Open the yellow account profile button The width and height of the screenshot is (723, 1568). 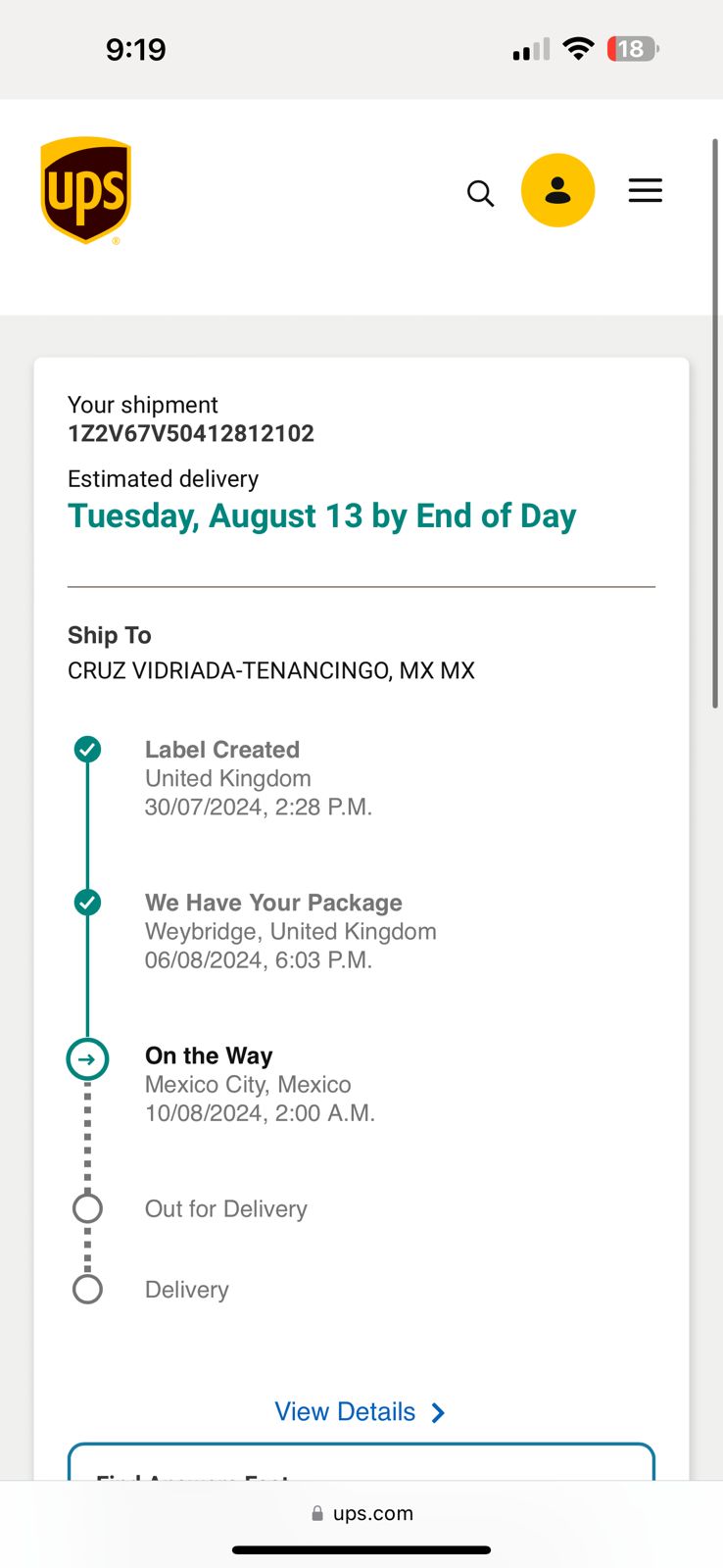pos(557,190)
